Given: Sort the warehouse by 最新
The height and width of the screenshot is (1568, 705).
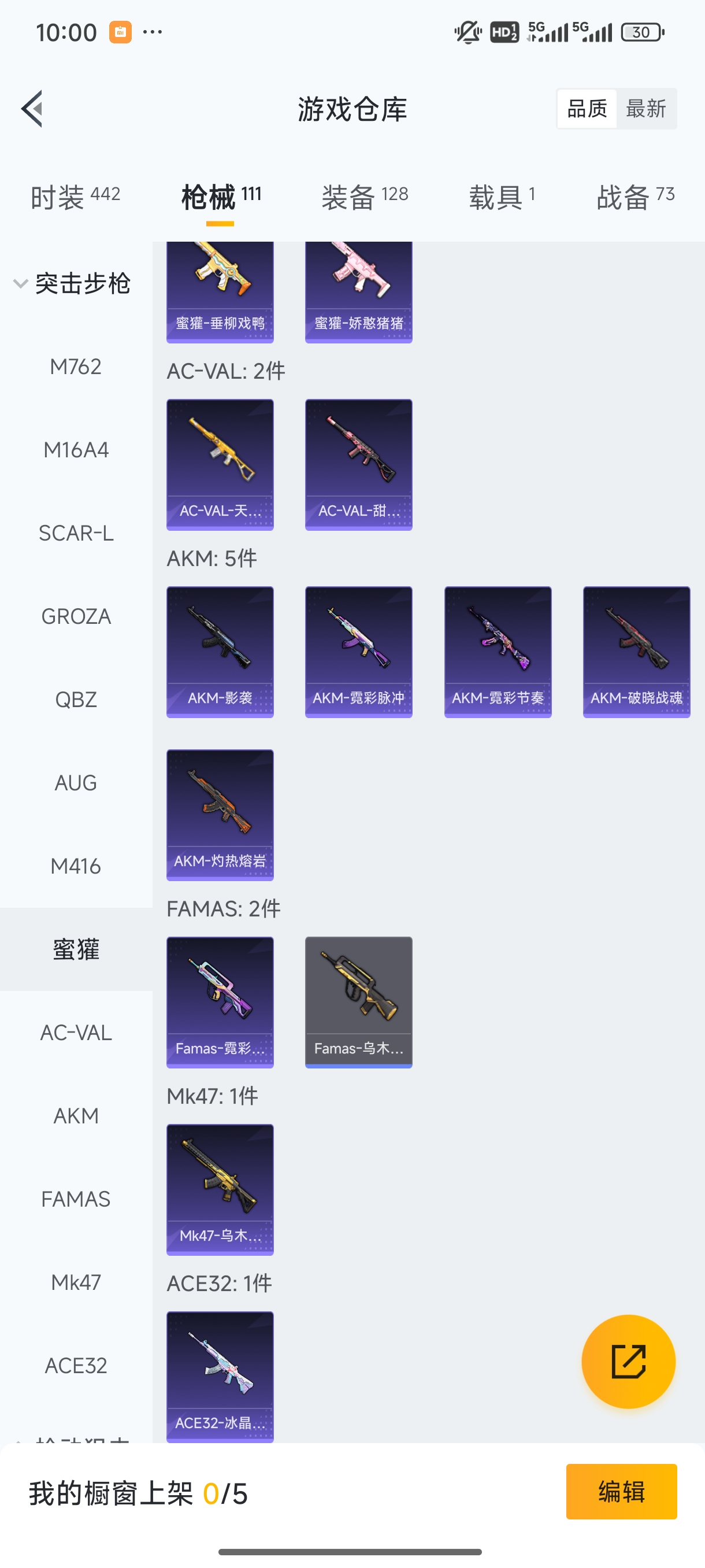Looking at the screenshot, I should pos(645,109).
